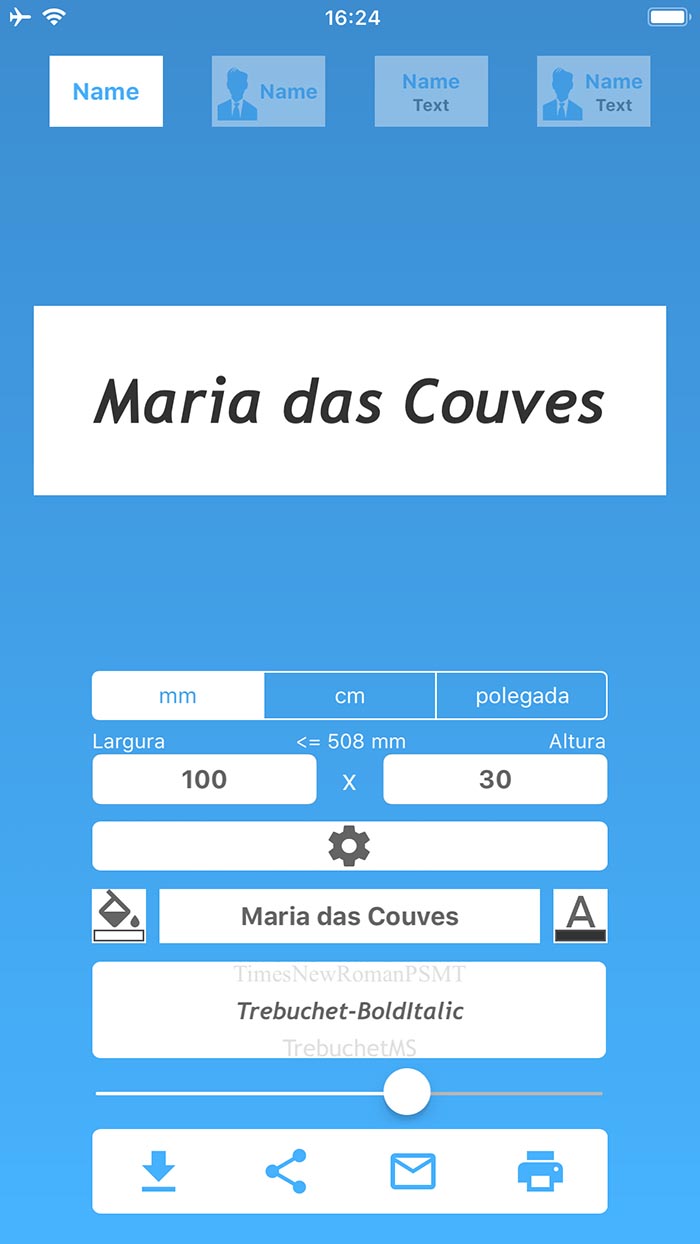Select the Name-only template
Image resolution: width=700 pixels, height=1244 pixels.
[106, 91]
